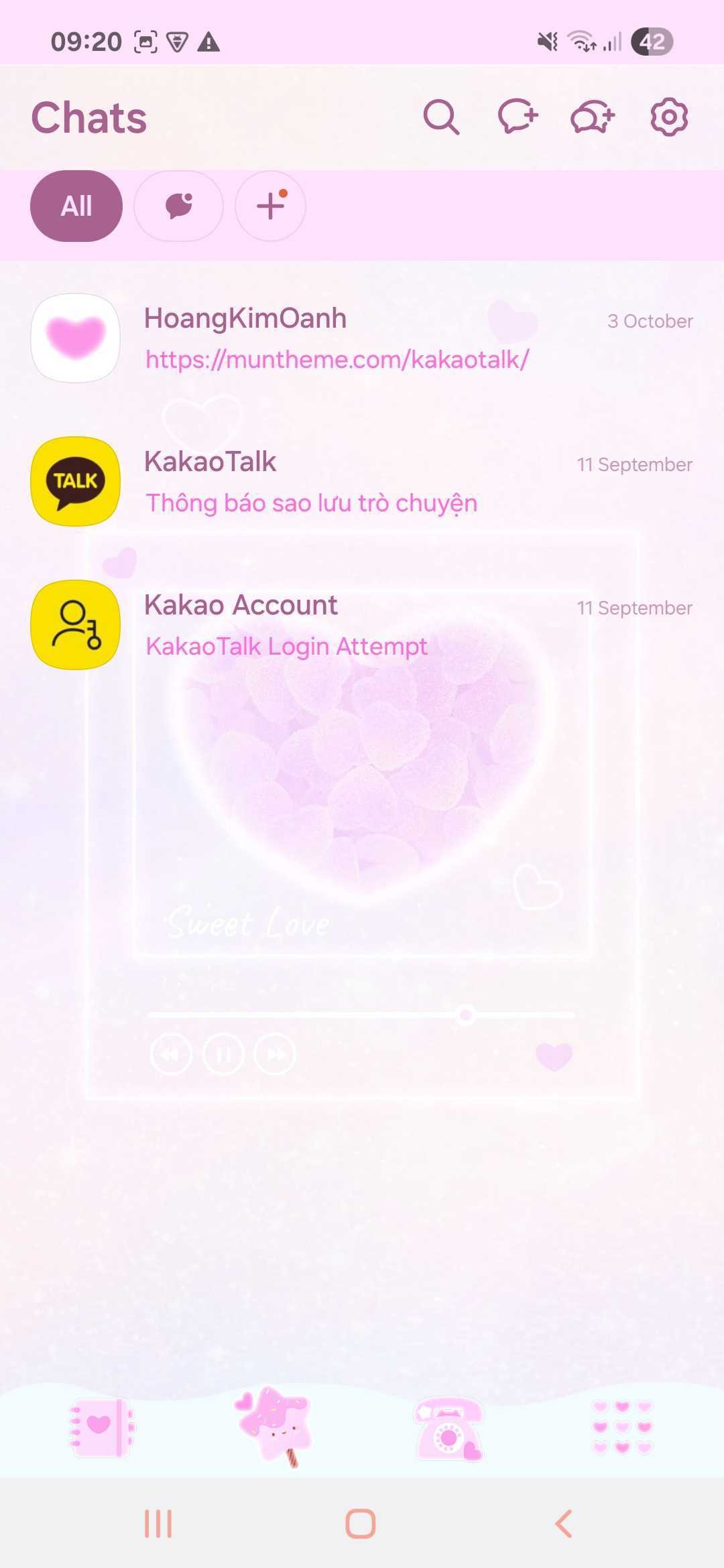Start a new chat
This screenshot has height=1568, width=724.
(518, 117)
